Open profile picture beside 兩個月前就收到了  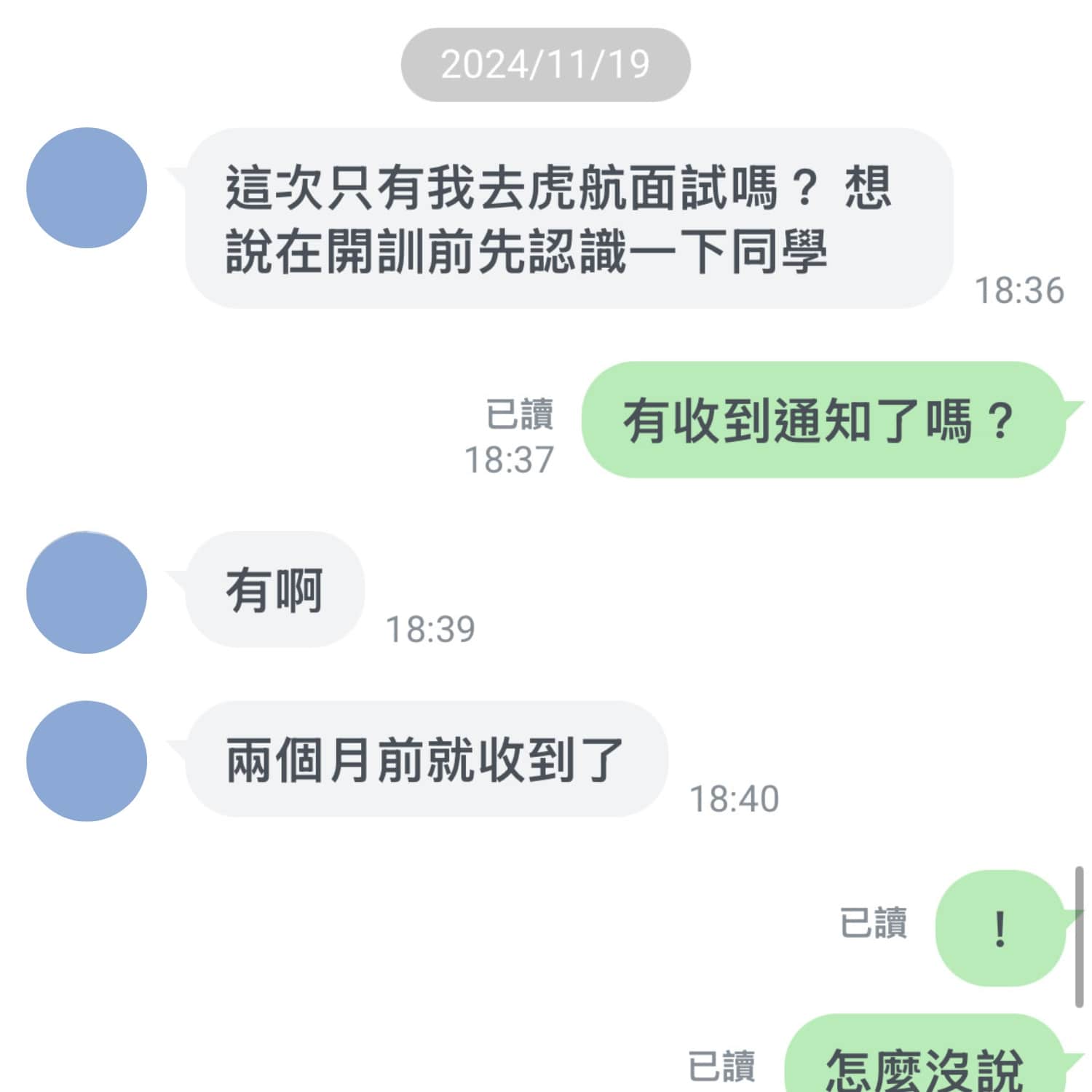(86, 761)
